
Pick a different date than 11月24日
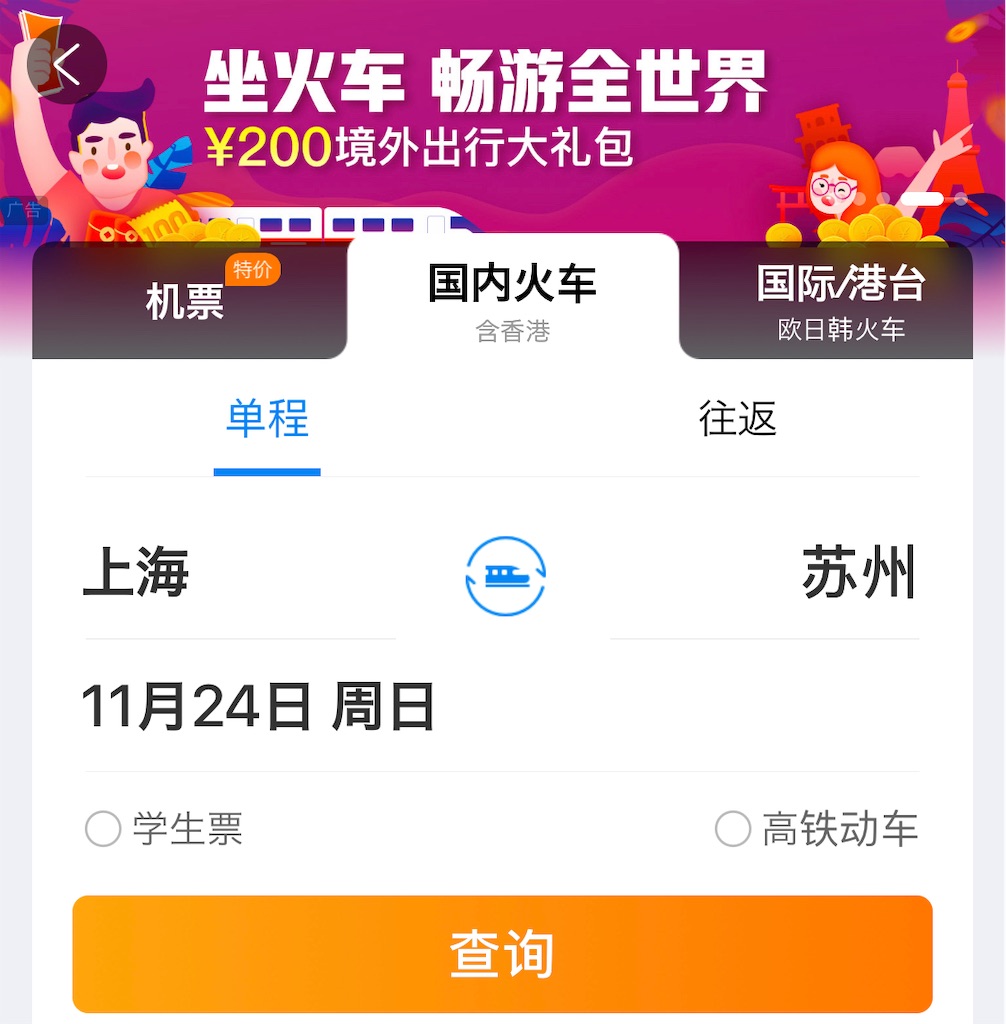258,707
